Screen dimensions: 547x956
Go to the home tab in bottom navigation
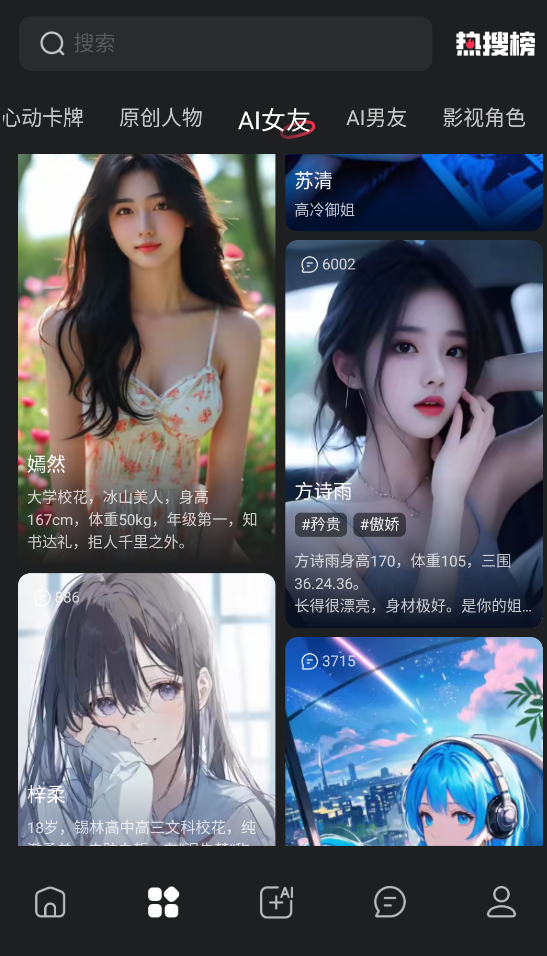pos(50,902)
